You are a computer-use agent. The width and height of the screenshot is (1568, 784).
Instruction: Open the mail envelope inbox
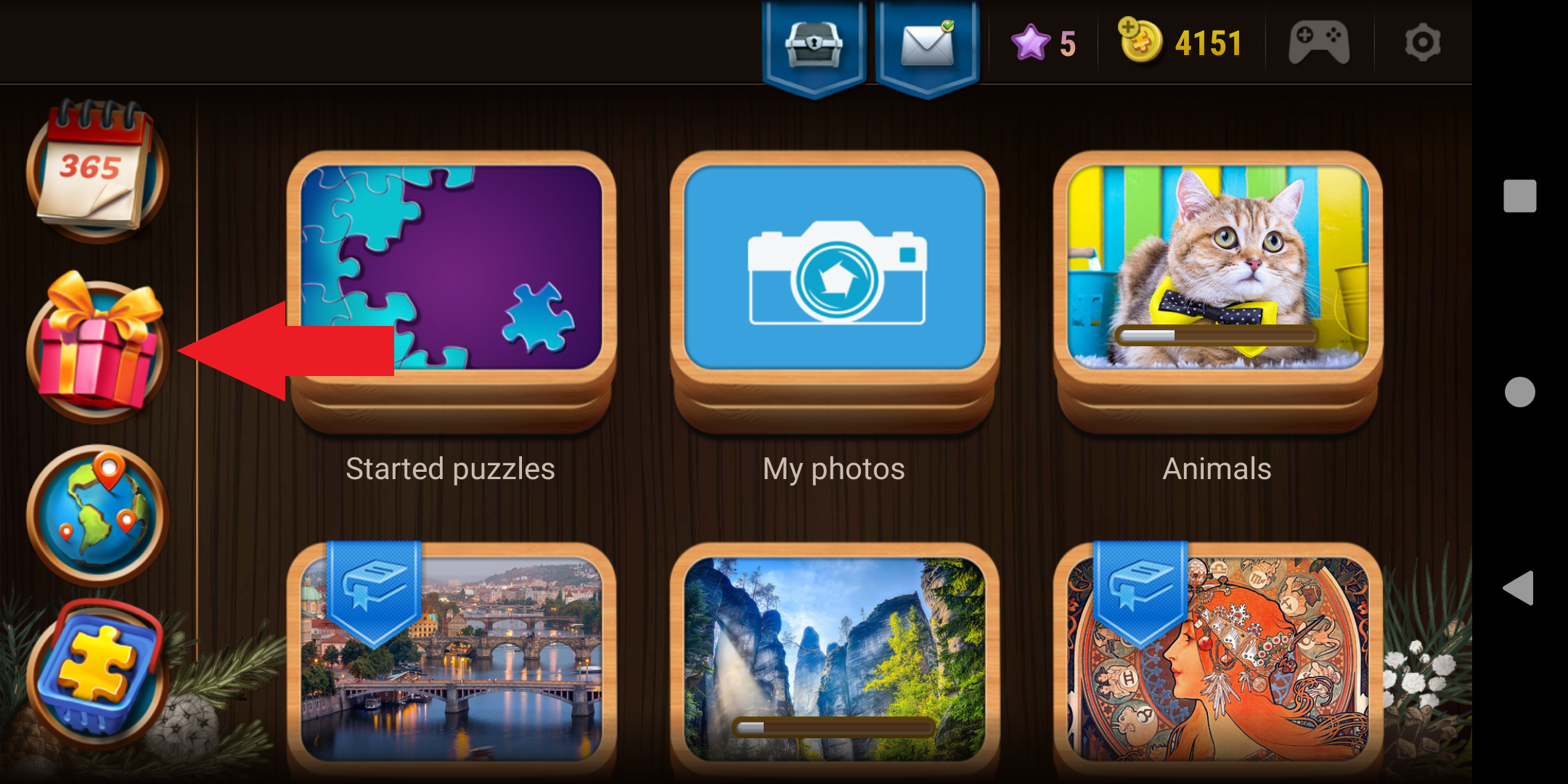927,45
